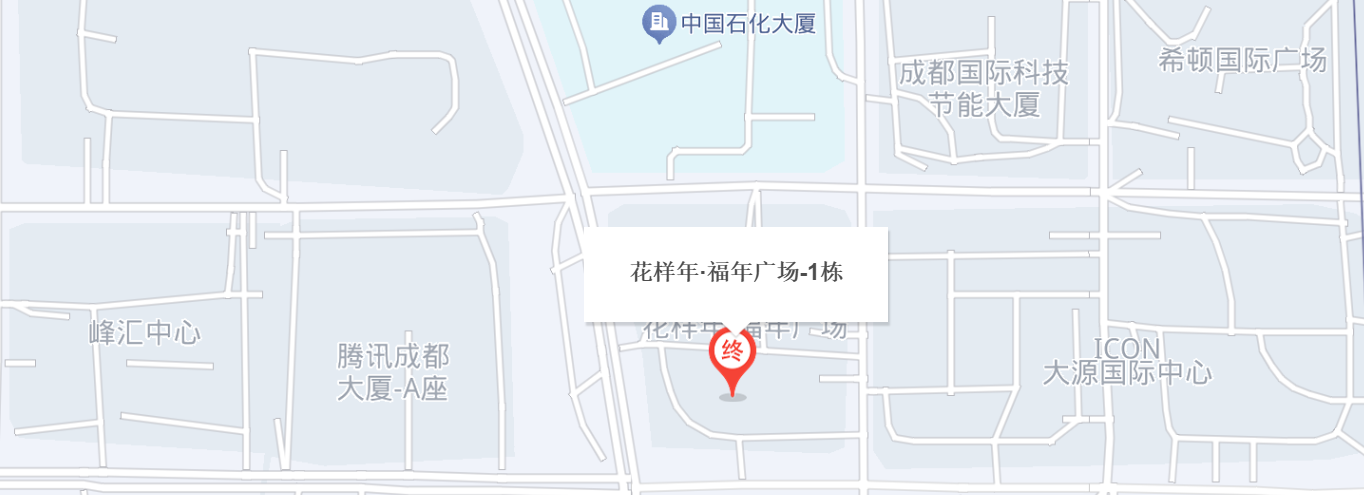Open the 花样年·福年广场-1栋 info bubble
Image resolution: width=1364 pixels, height=495 pixels.
tap(736, 273)
